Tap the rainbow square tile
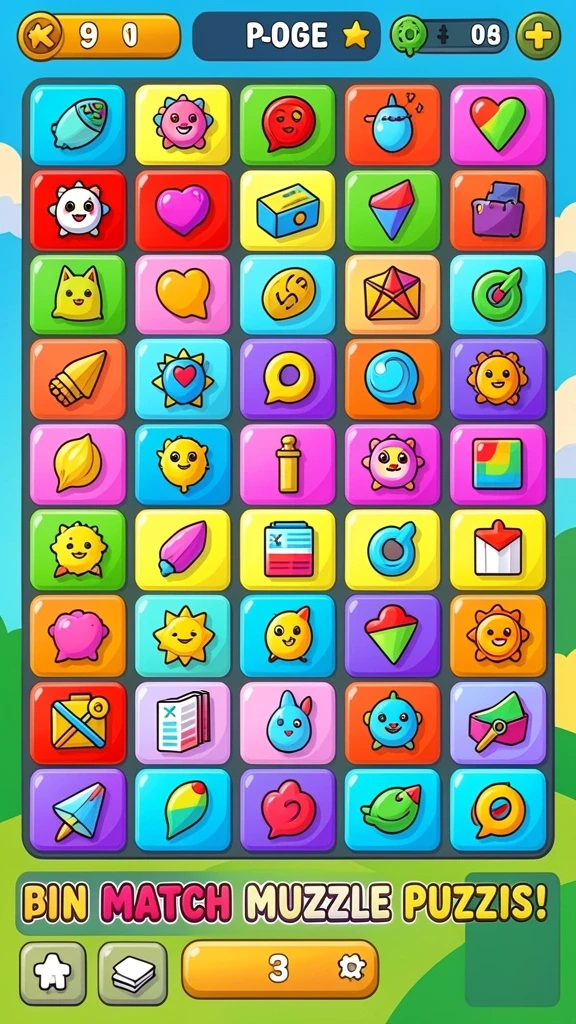The image size is (576, 1024). pyautogui.click(x=498, y=464)
